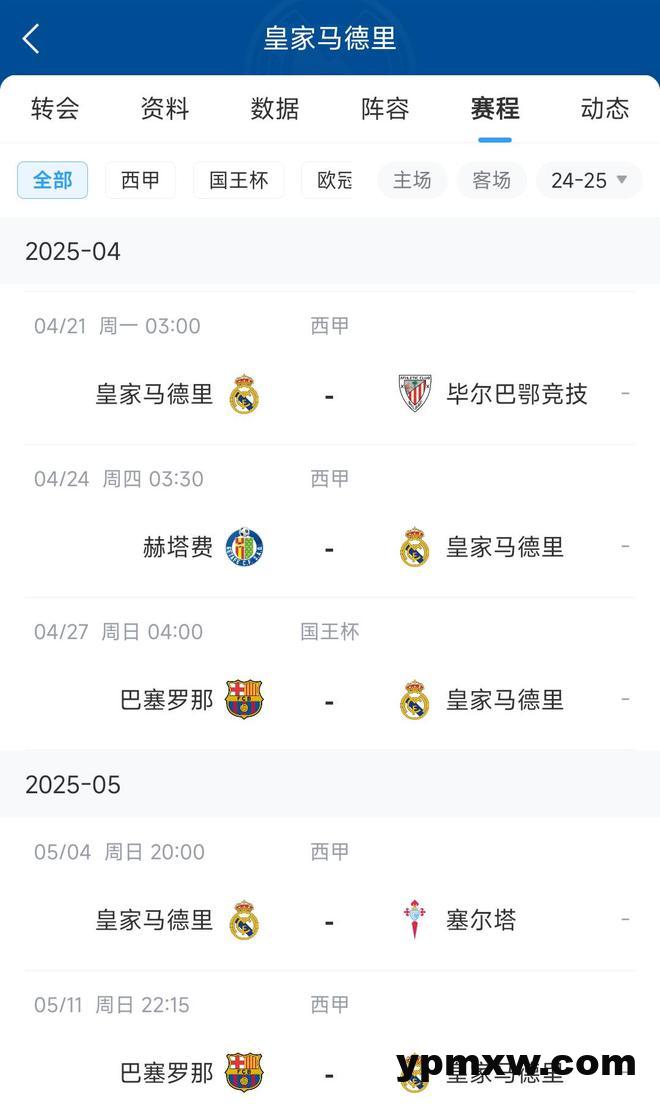Open the 05/11 西甲 match against 巴塞罗那
The width and height of the screenshot is (660, 1107).
point(330,1039)
